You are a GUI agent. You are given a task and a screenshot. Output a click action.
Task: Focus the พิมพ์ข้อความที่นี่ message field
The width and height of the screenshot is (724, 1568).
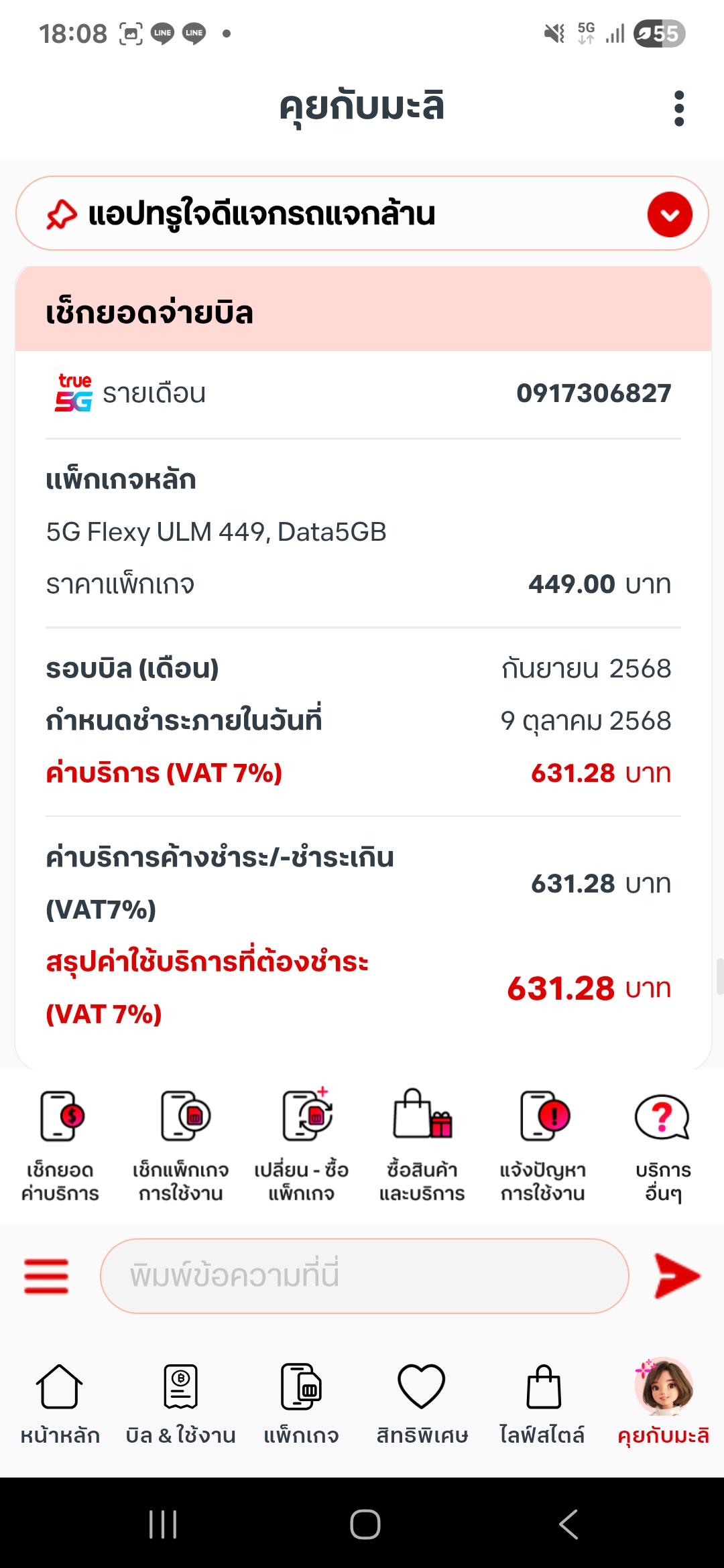tap(365, 1276)
